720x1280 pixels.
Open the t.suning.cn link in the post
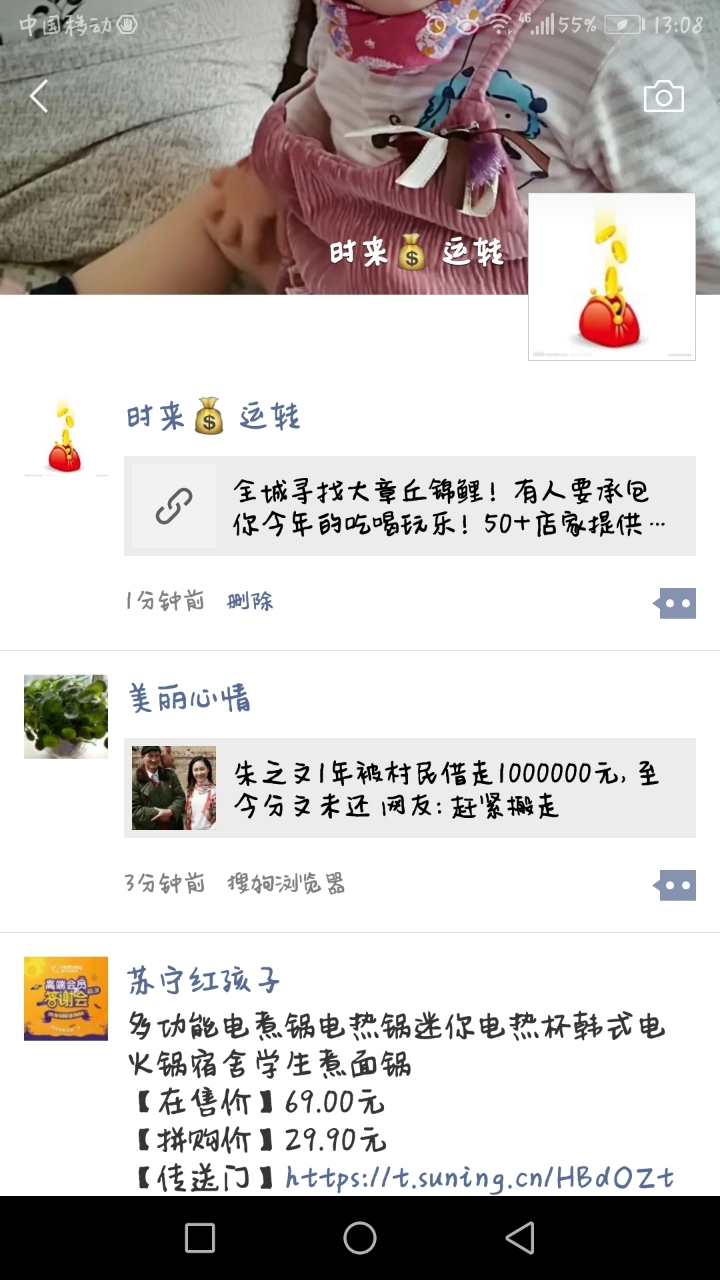pos(480,1177)
